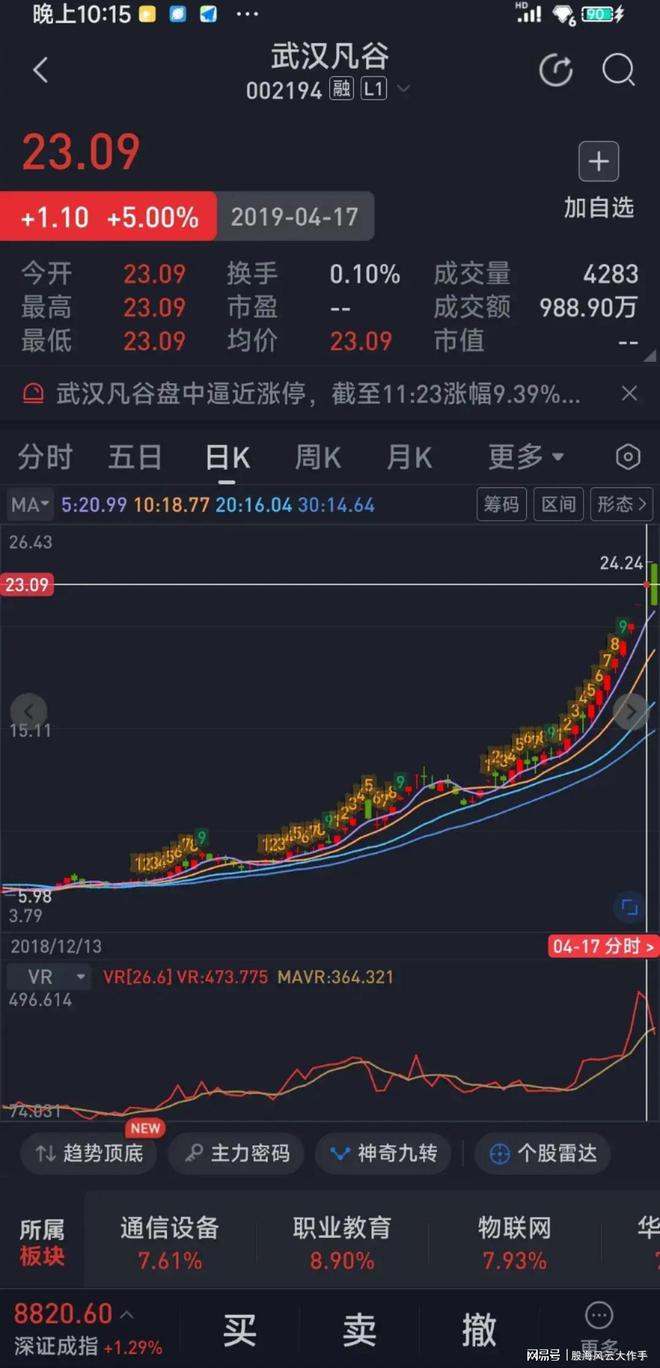660x1368 pixels.
Task: Open the 职业教育 sector card
Action: (342, 1242)
